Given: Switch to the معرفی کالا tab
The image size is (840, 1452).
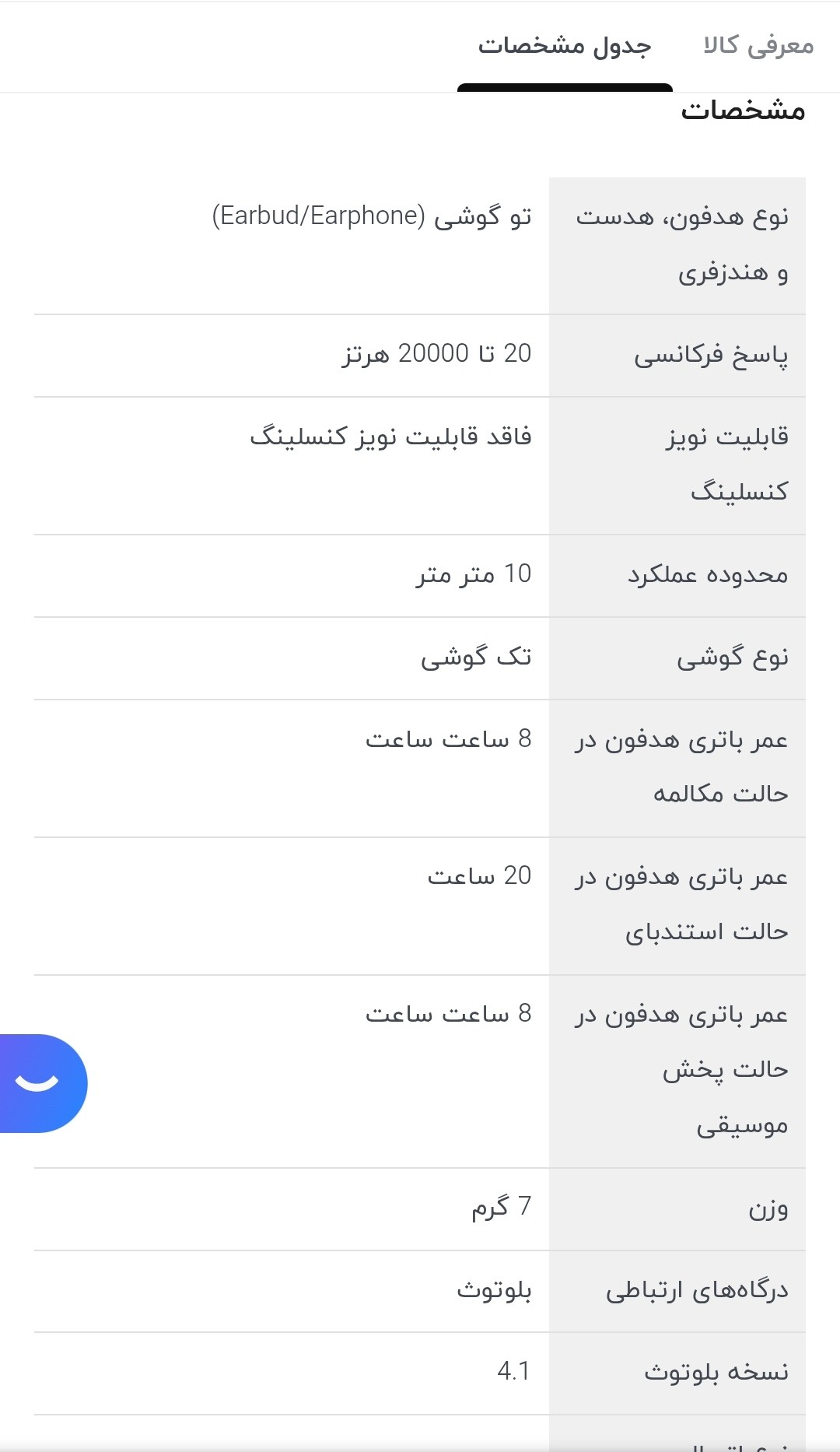Looking at the screenshot, I should pos(758,46).
